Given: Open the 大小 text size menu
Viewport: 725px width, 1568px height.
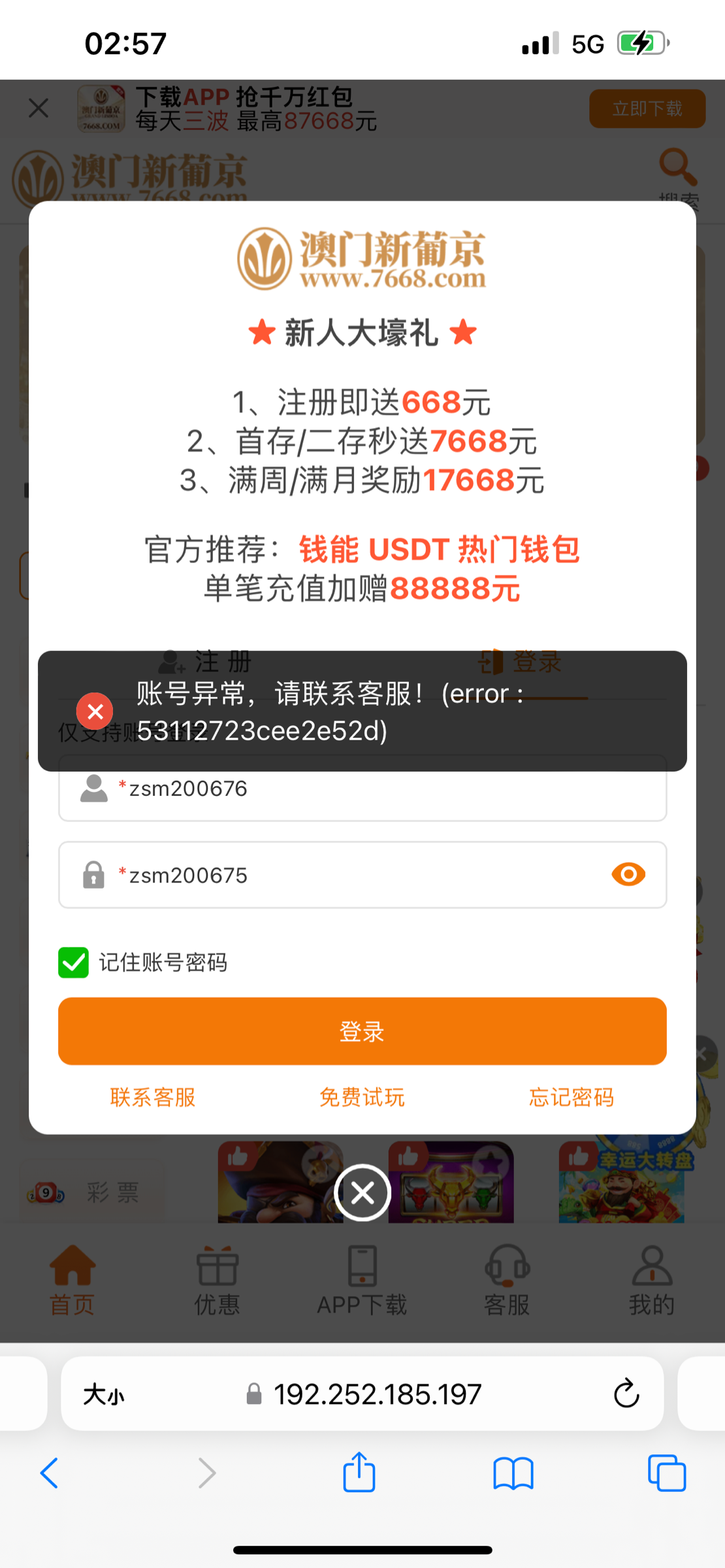Looking at the screenshot, I should [x=104, y=1395].
